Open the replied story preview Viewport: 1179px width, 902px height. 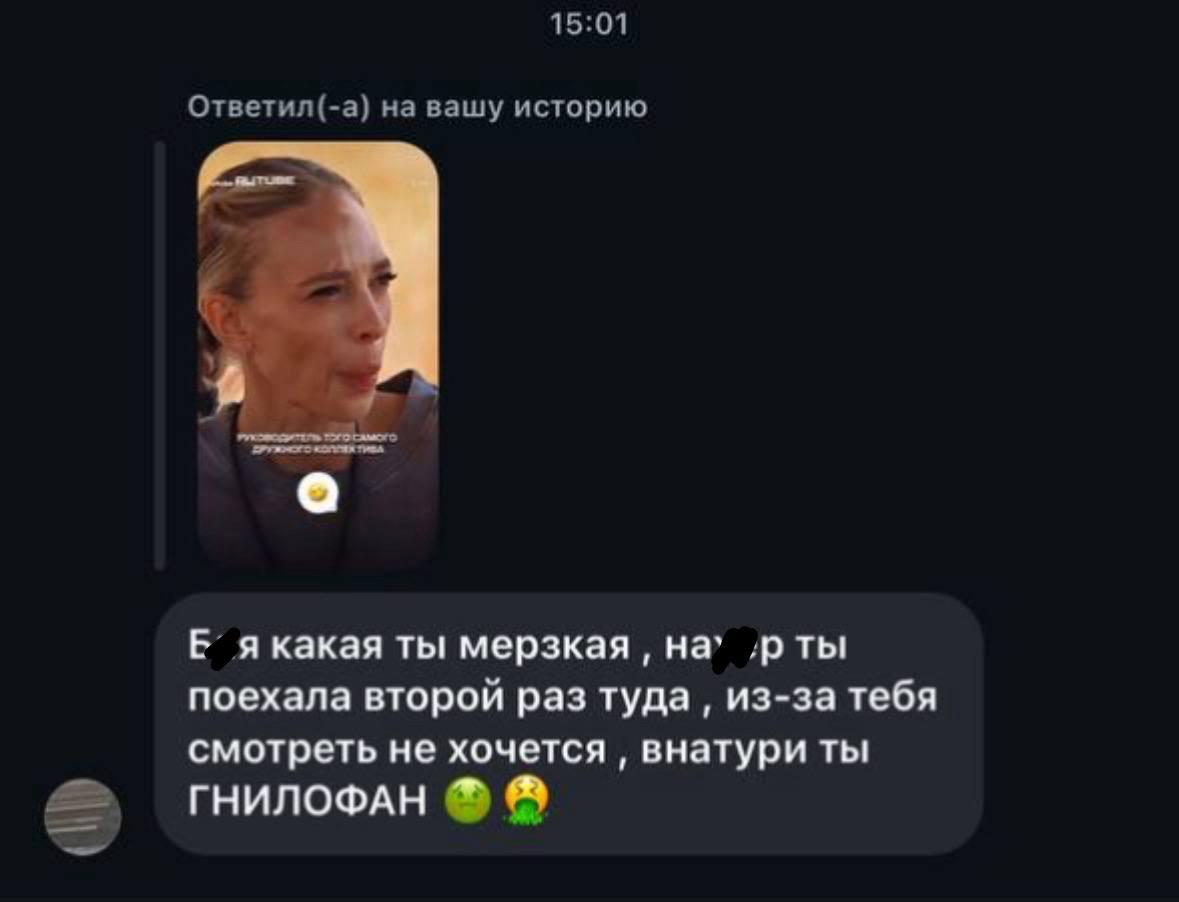coord(317,355)
